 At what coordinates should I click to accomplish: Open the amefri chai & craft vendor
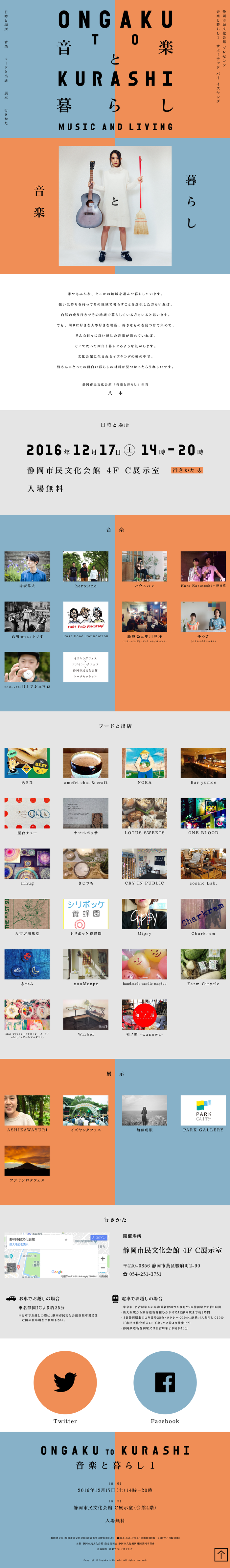pyautogui.click(x=85, y=766)
